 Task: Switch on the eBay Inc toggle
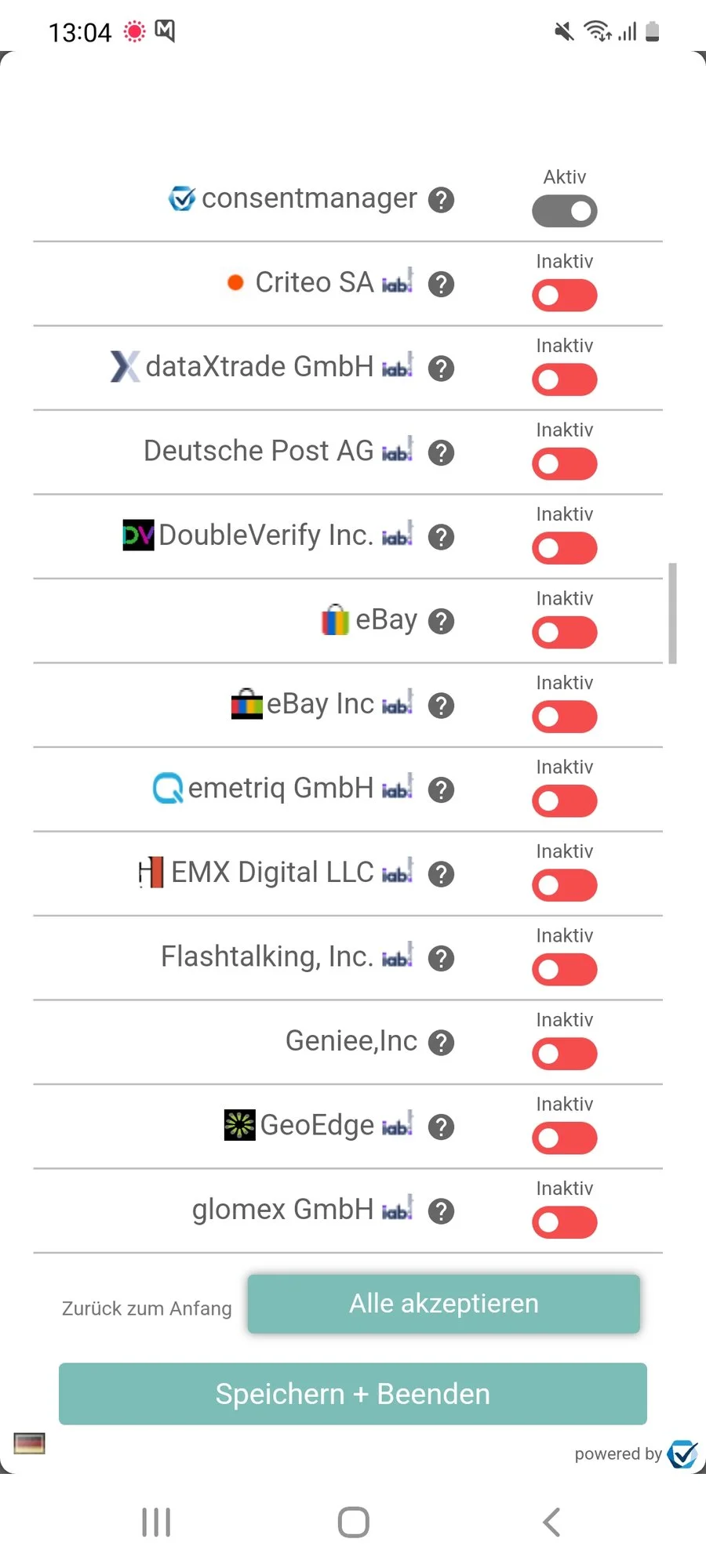564,717
